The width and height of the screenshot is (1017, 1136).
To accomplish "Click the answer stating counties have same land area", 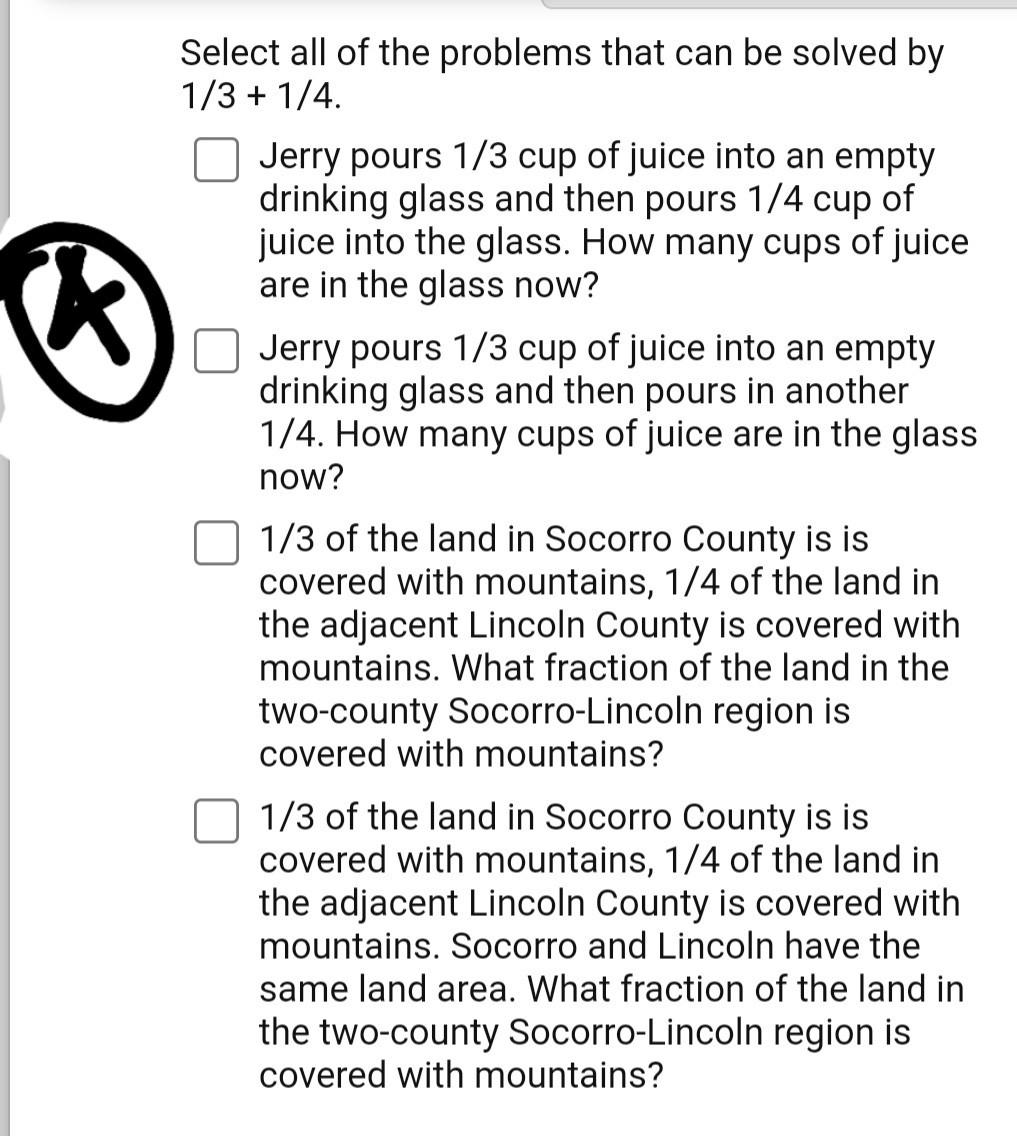I will (x=610, y=945).
